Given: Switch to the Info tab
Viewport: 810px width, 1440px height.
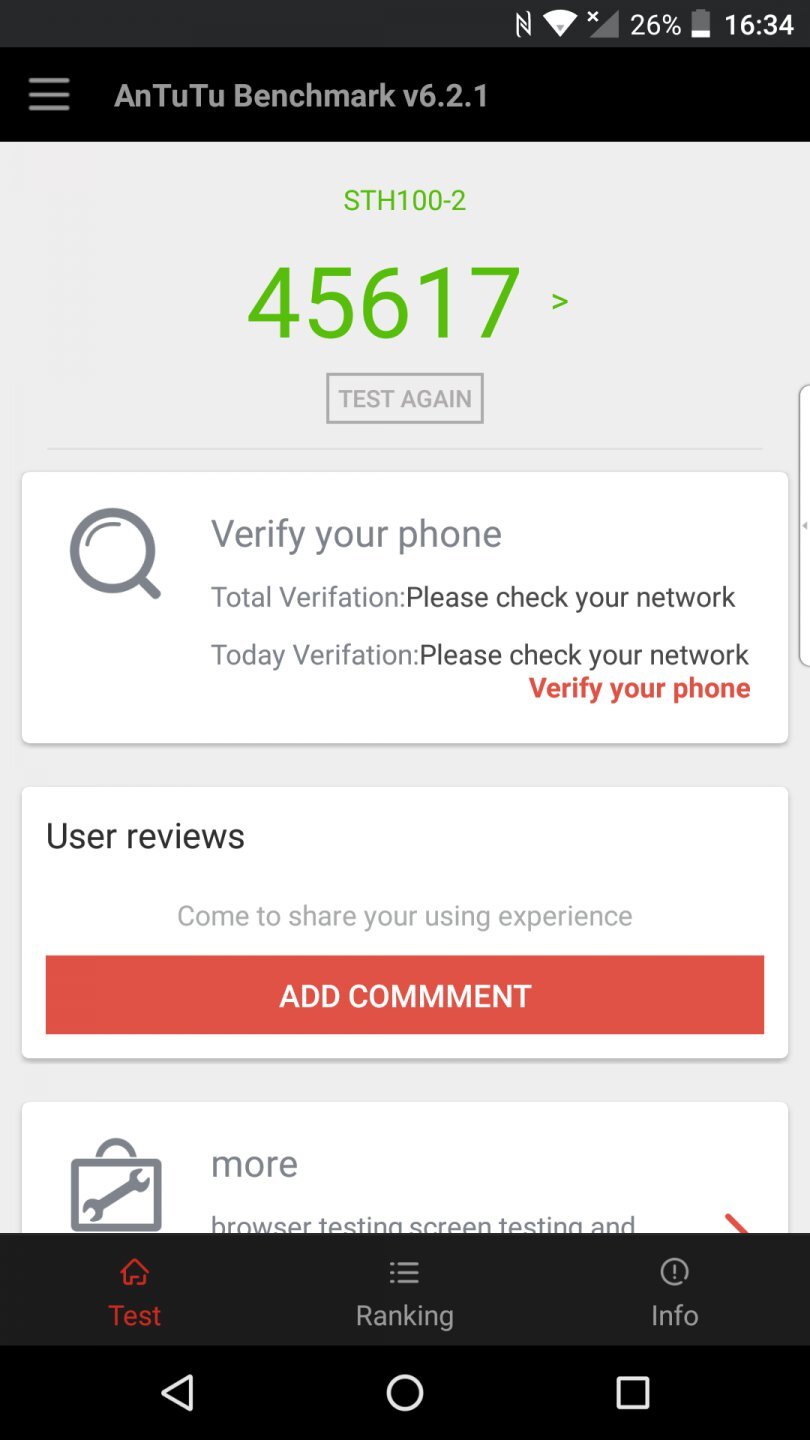Looking at the screenshot, I should pos(674,1292).
